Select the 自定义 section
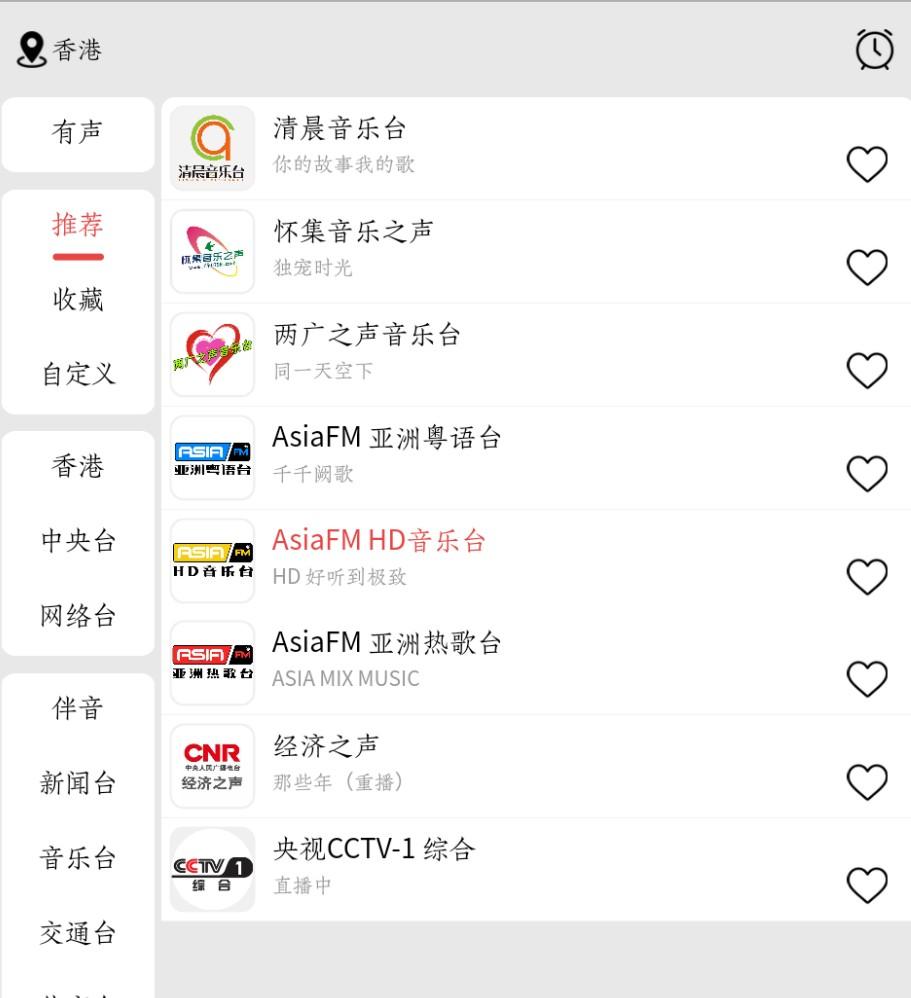Image resolution: width=911 pixels, height=998 pixels. pos(78,374)
